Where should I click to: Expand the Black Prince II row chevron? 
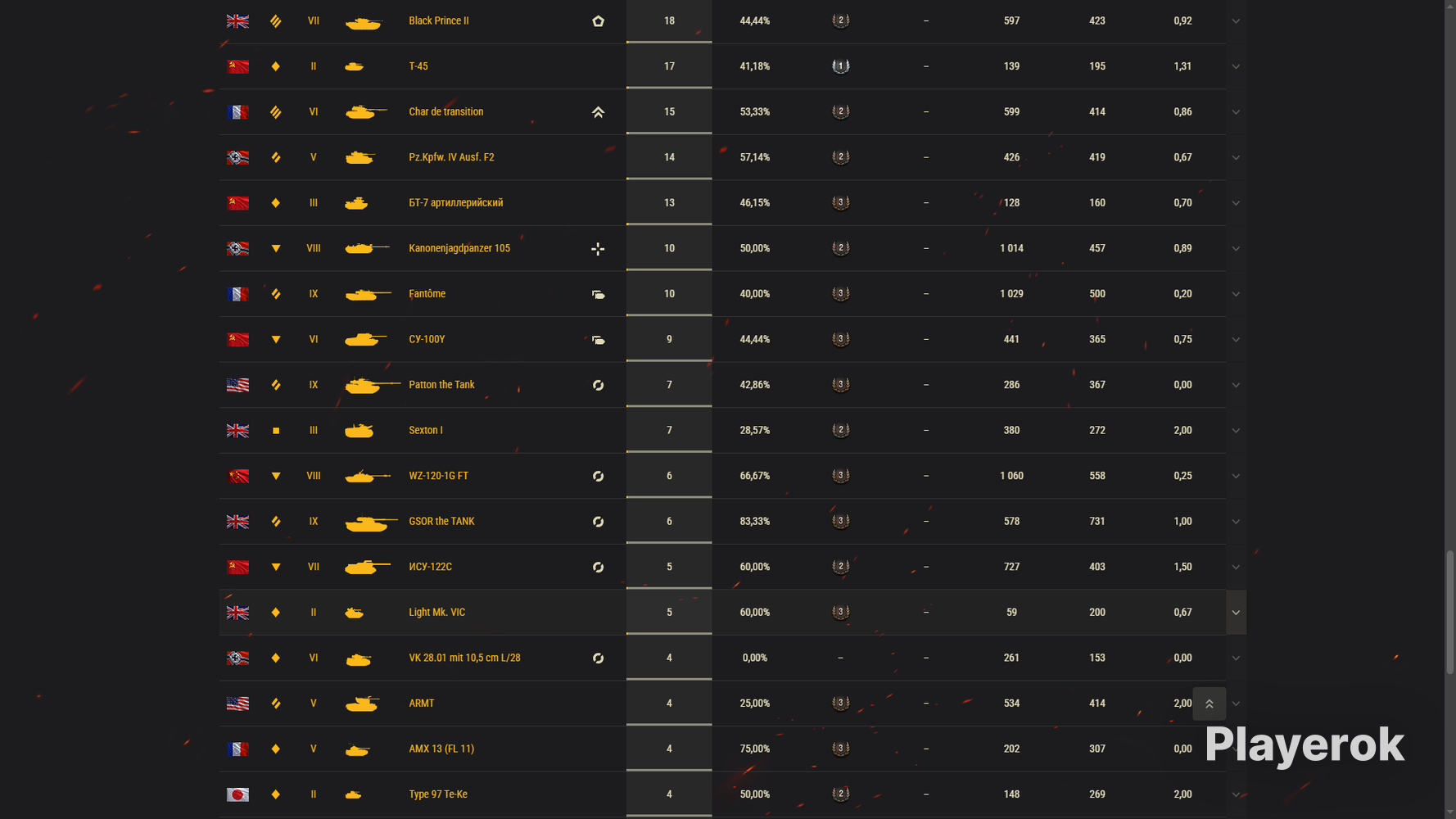[1236, 21]
